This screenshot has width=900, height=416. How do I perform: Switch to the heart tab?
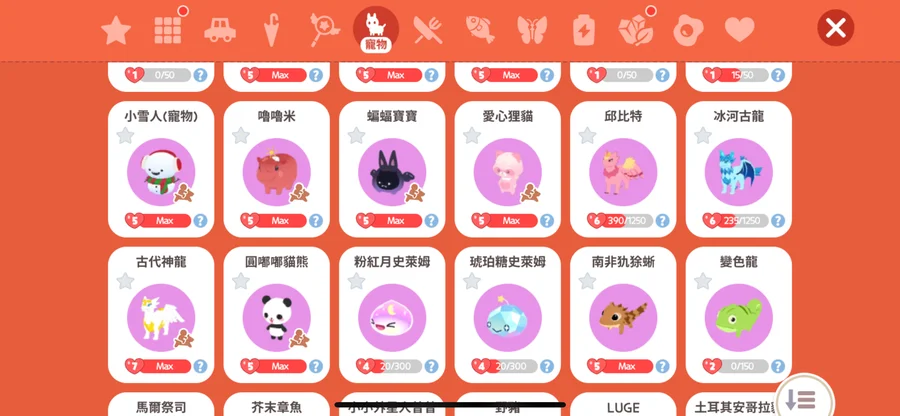(739, 30)
